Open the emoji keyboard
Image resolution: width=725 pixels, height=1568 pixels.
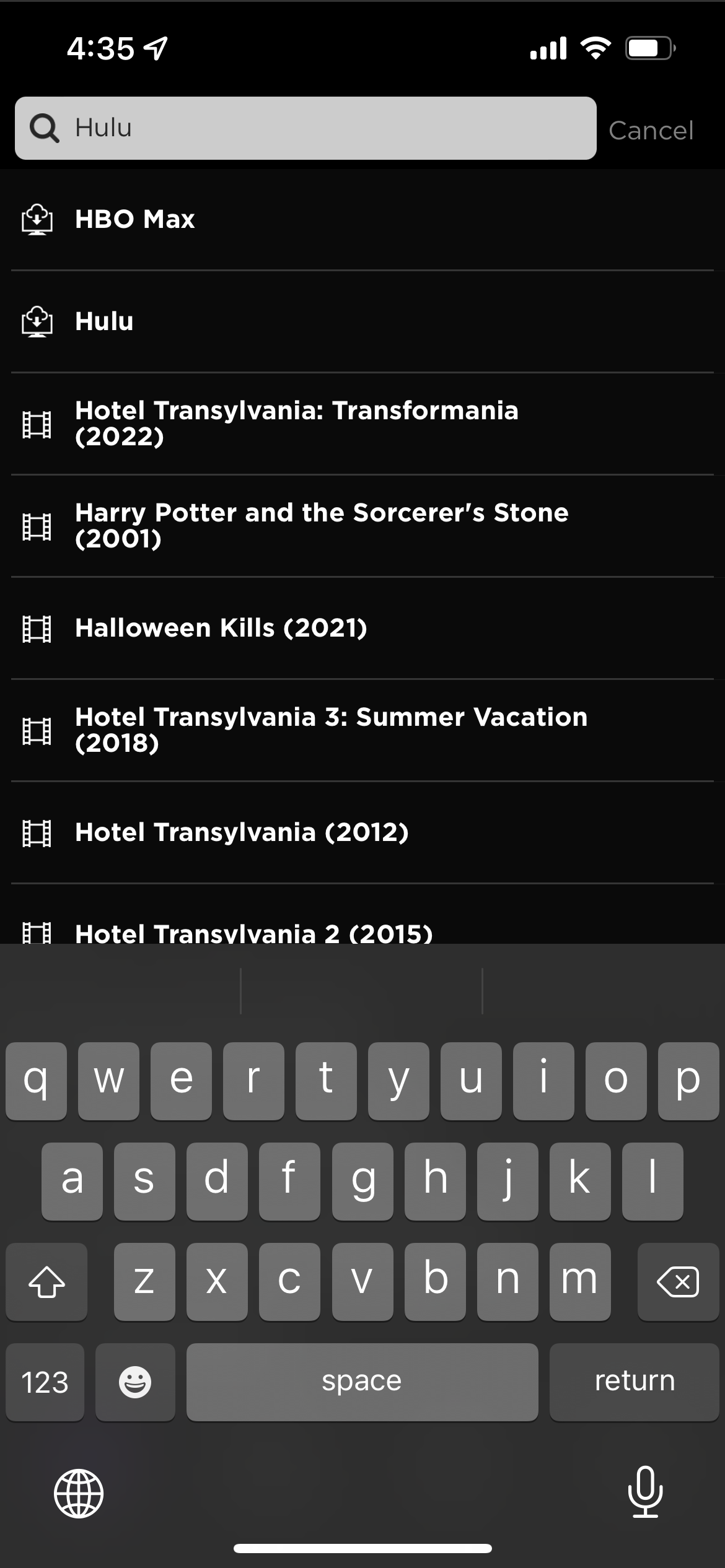pyautogui.click(x=135, y=1382)
